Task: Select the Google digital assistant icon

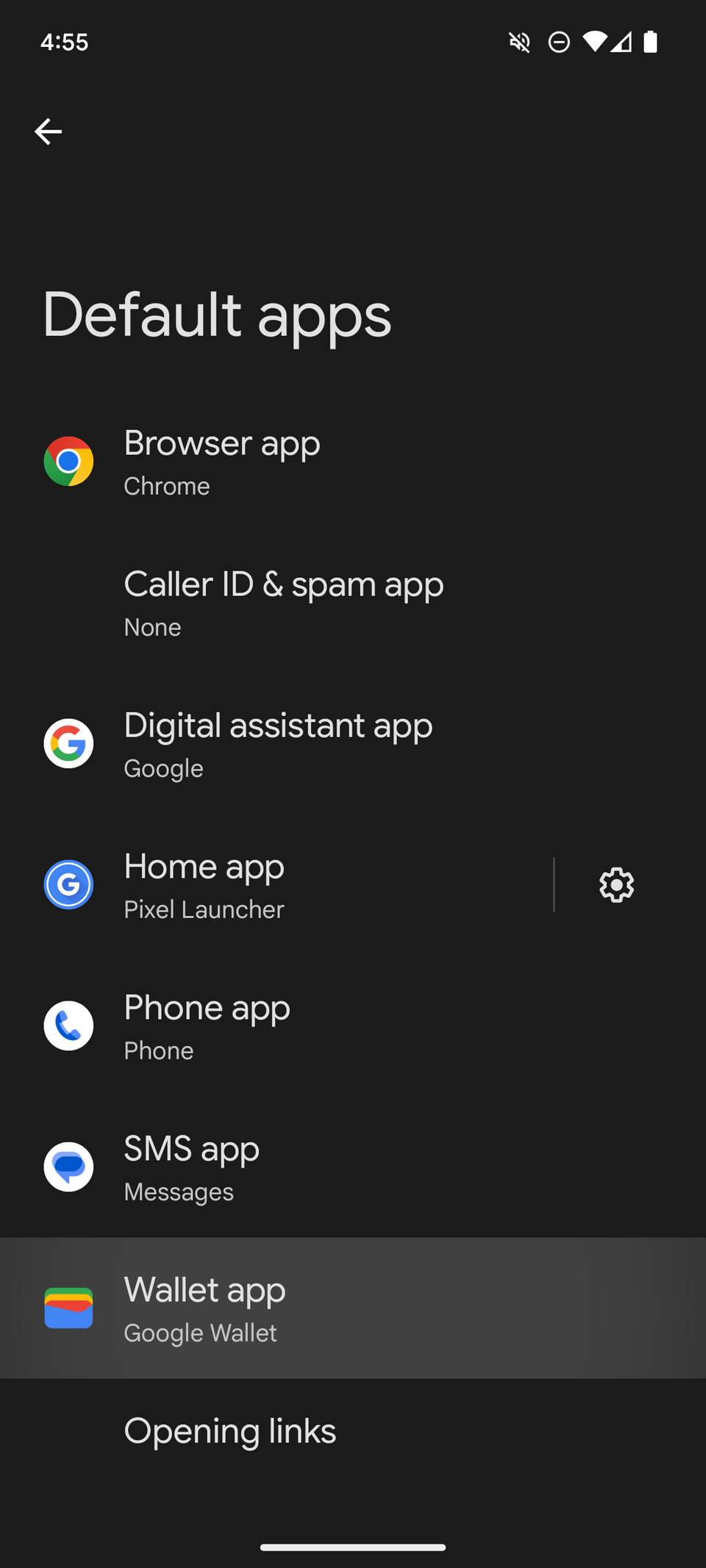Action: pos(68,744)
